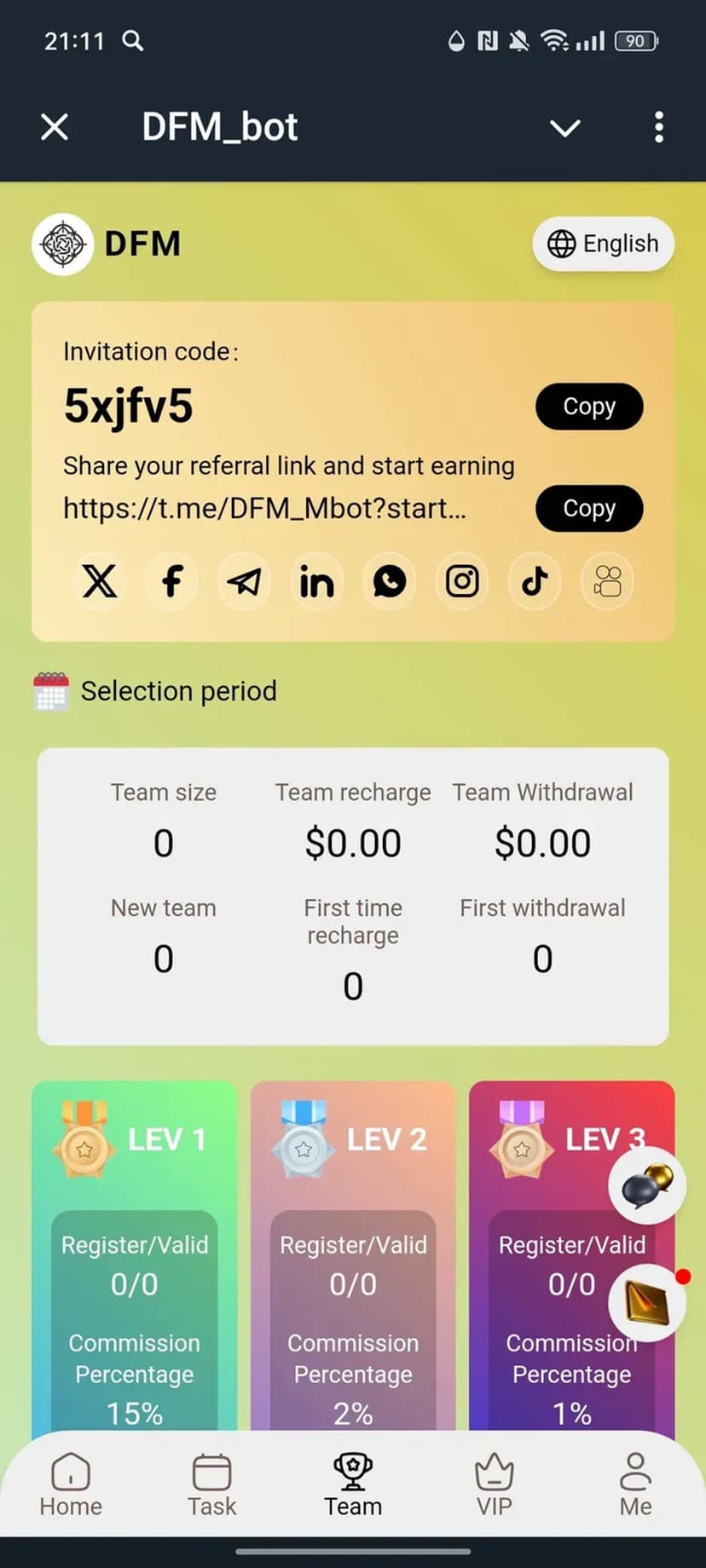Close the DFM_bot mini app
Screen dimensions: 706x1568
click(55, 128)
